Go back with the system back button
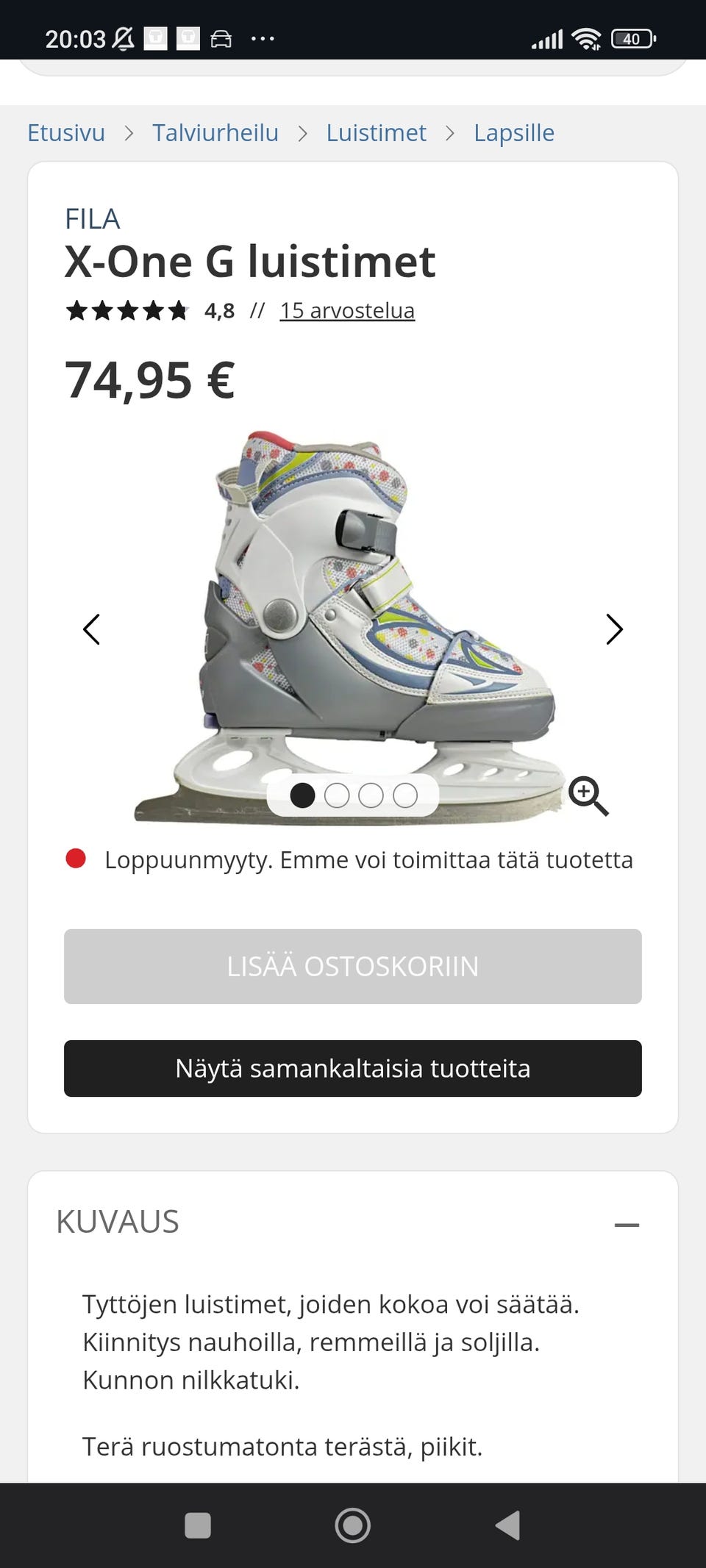 (x=507, y=1525)
